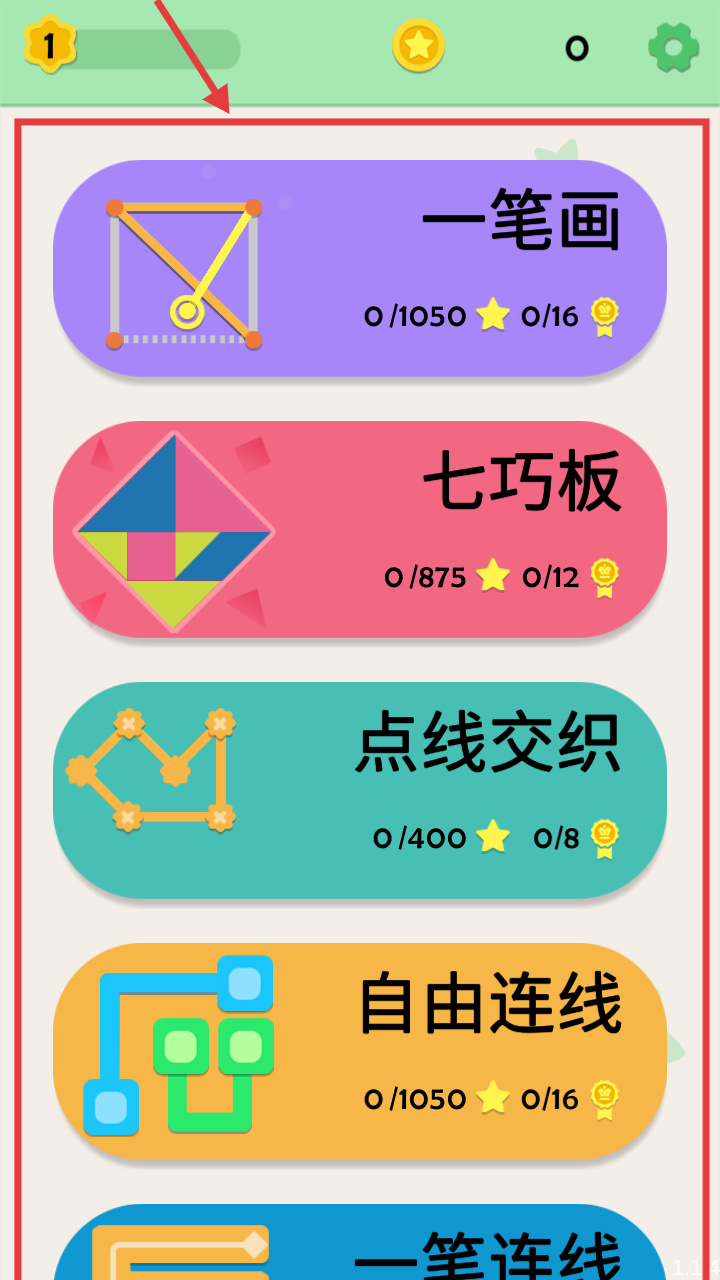Select the 七巧板 tangram game
720x1280 pixels.
point(360,529)
